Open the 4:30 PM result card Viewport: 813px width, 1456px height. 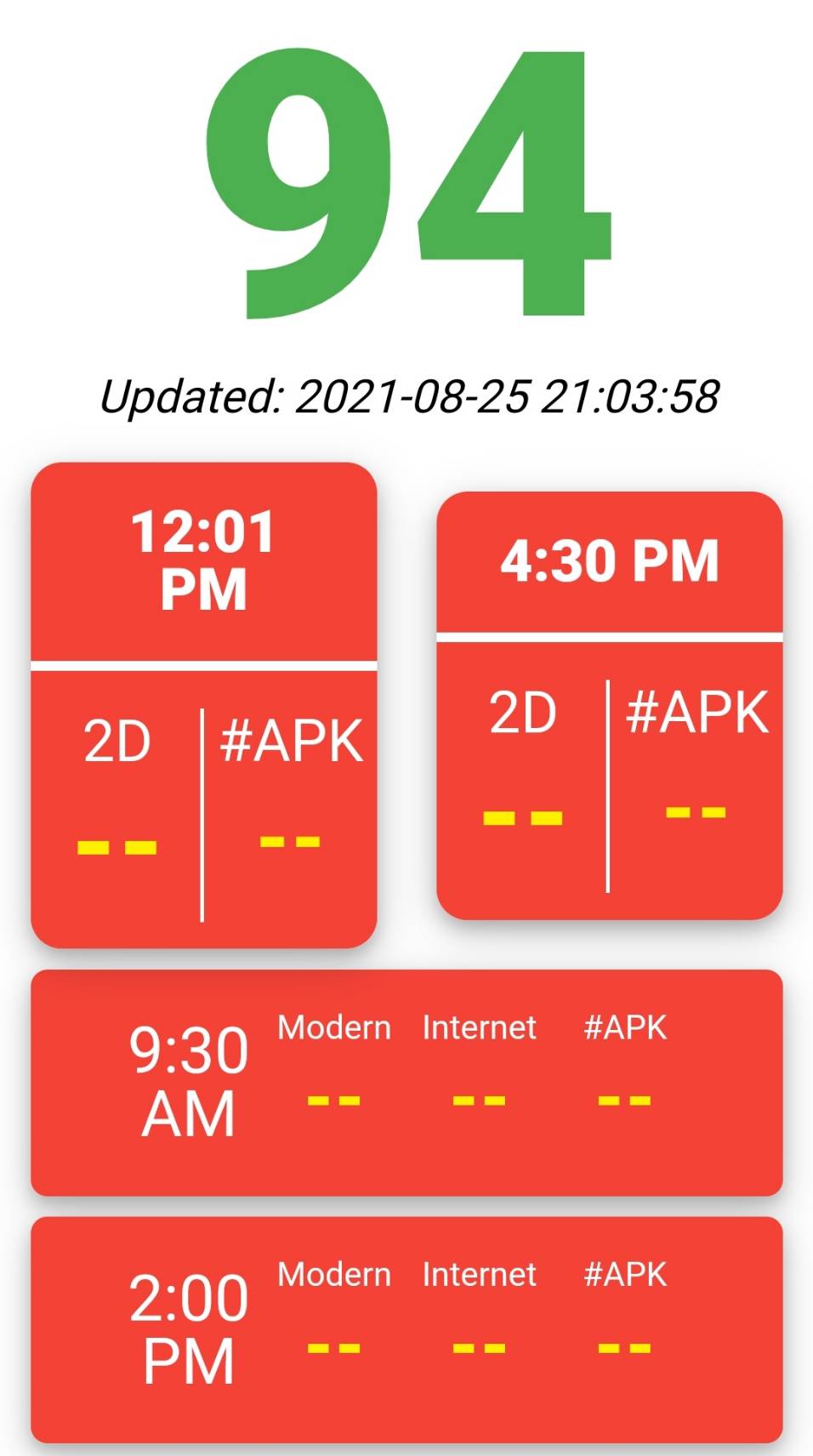609,705
